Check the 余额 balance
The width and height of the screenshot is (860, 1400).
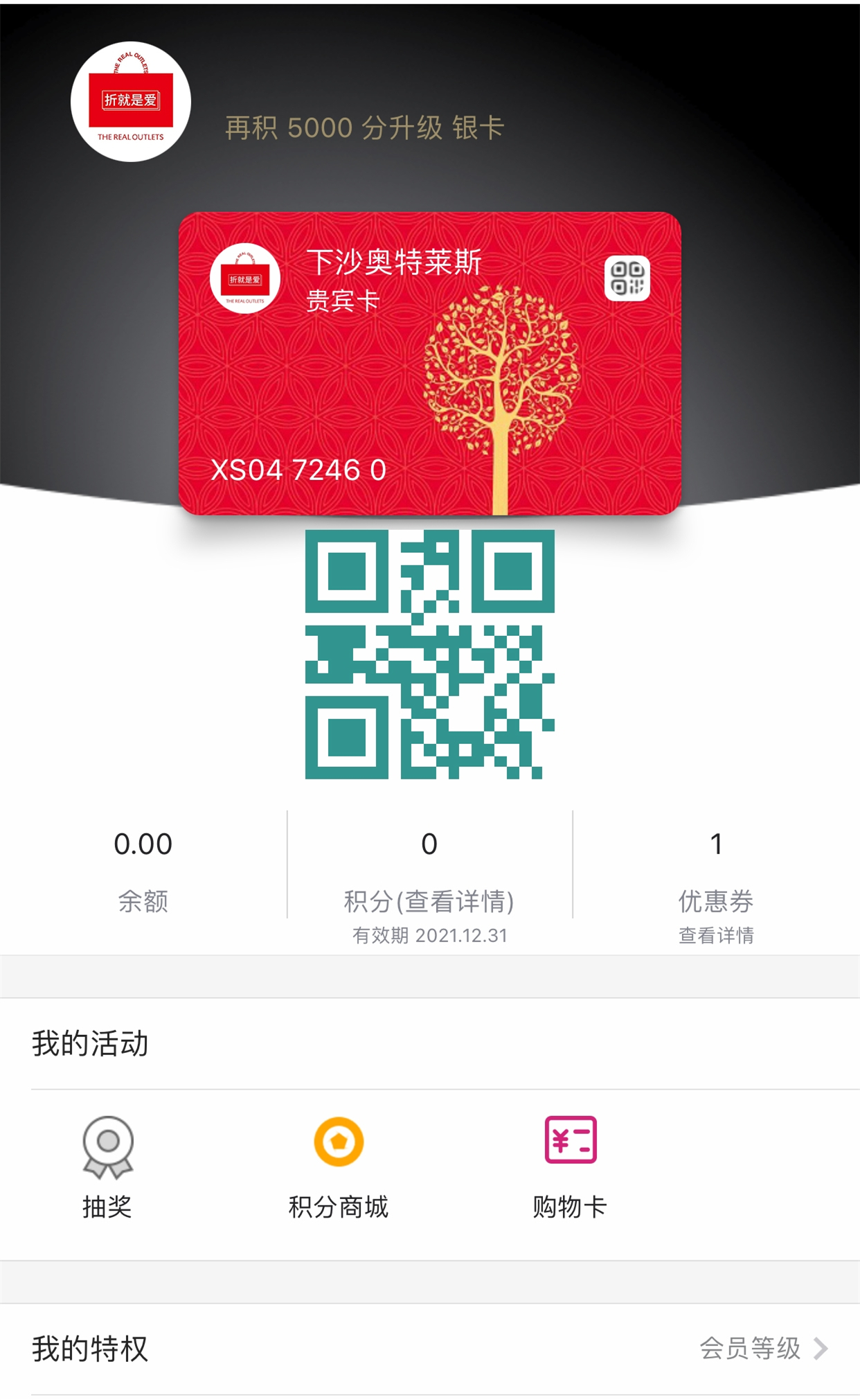[143, 871]
